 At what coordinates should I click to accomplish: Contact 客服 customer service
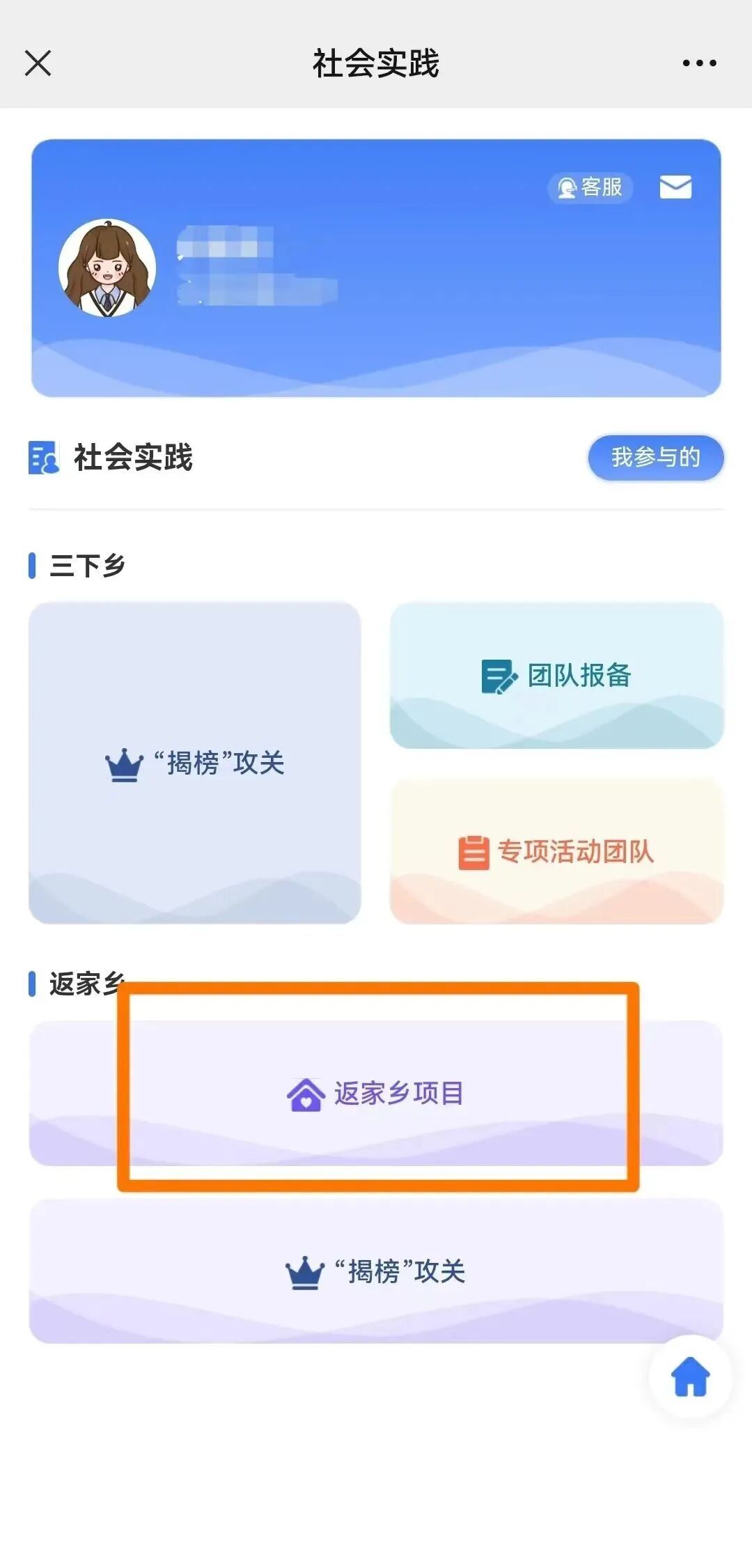tap(590, 187)
